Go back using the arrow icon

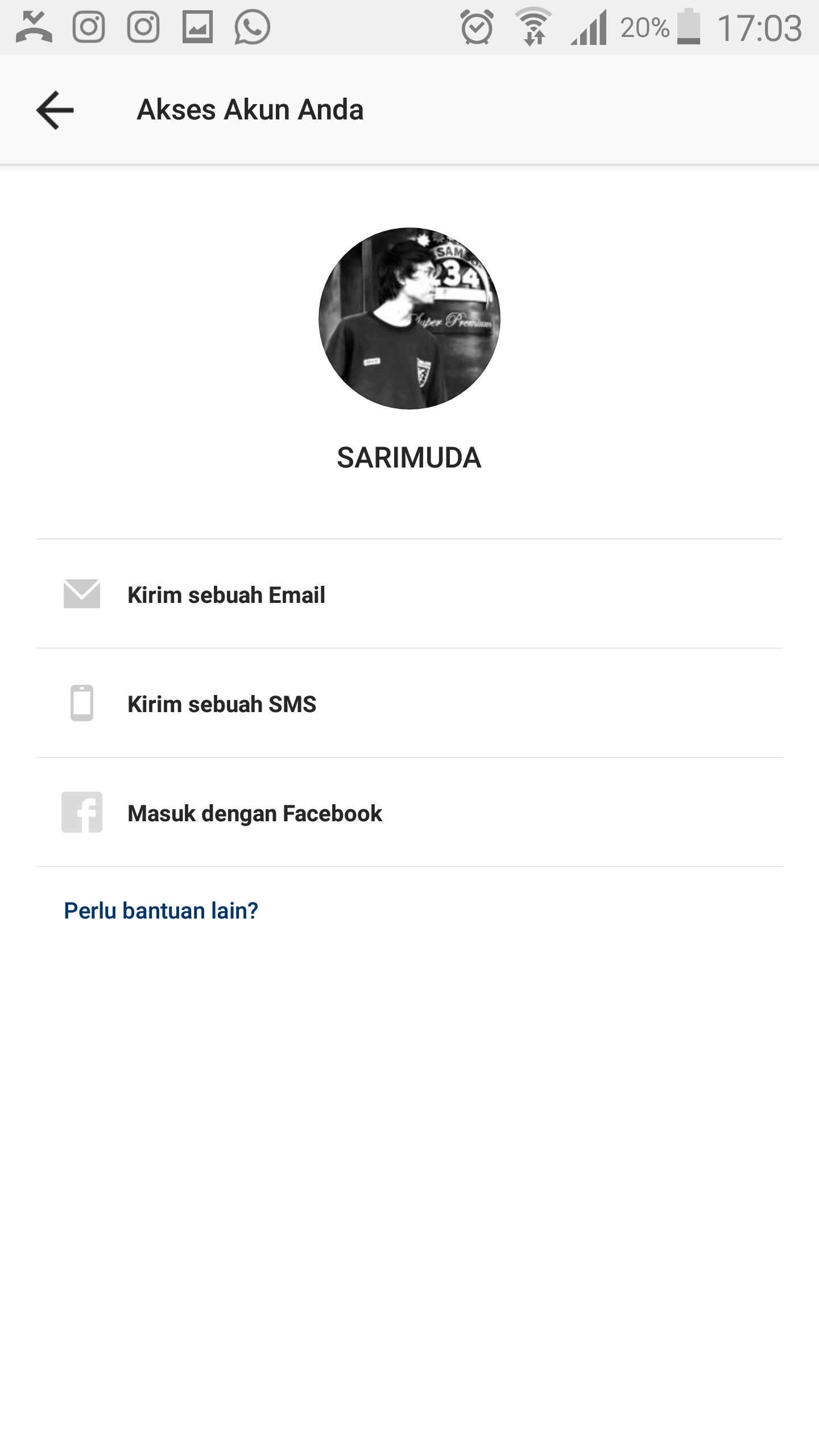(55, 110)
